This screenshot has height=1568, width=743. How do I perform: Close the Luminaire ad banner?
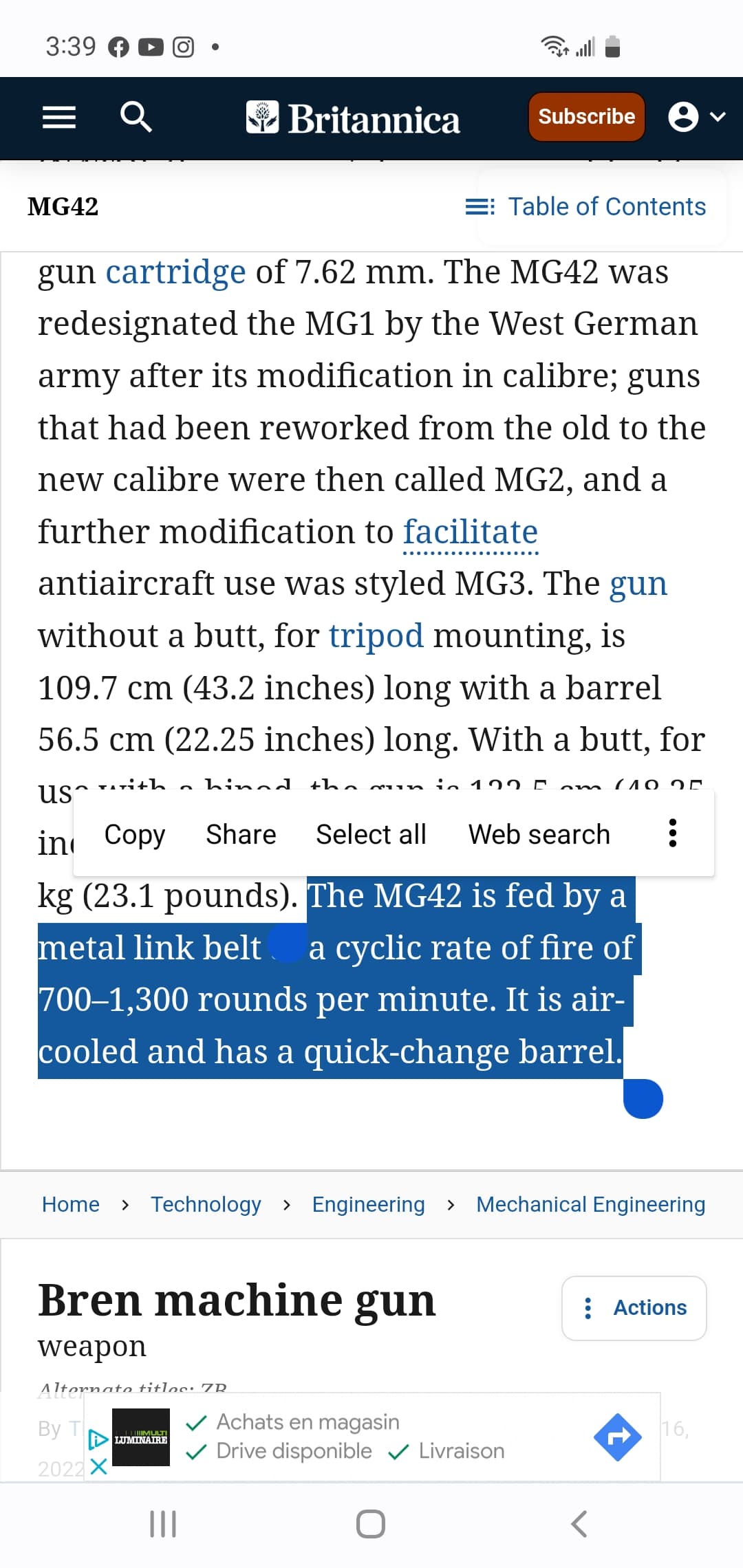click(98, 1466)
